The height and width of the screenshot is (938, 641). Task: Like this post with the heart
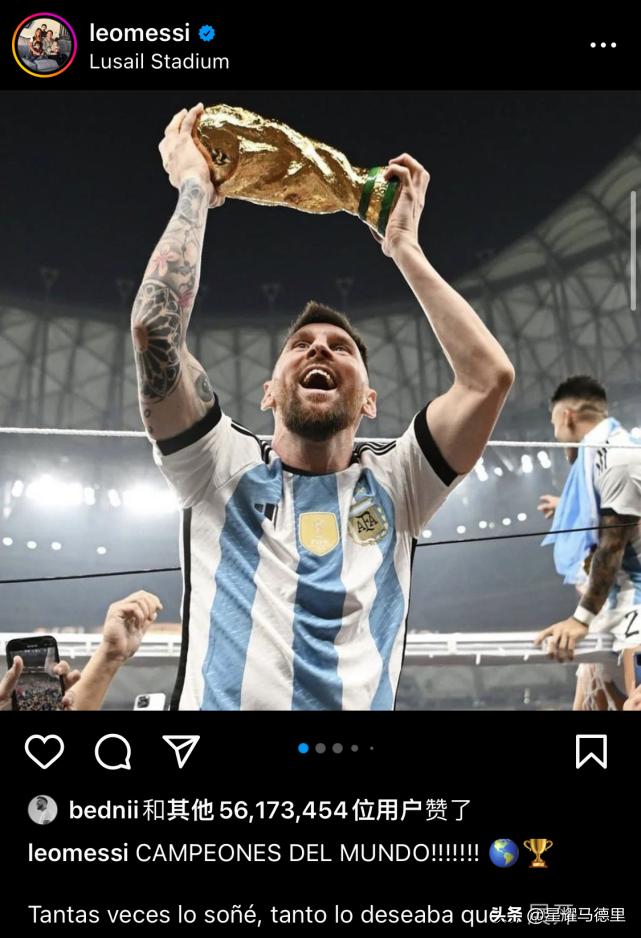tap(44, 751)
